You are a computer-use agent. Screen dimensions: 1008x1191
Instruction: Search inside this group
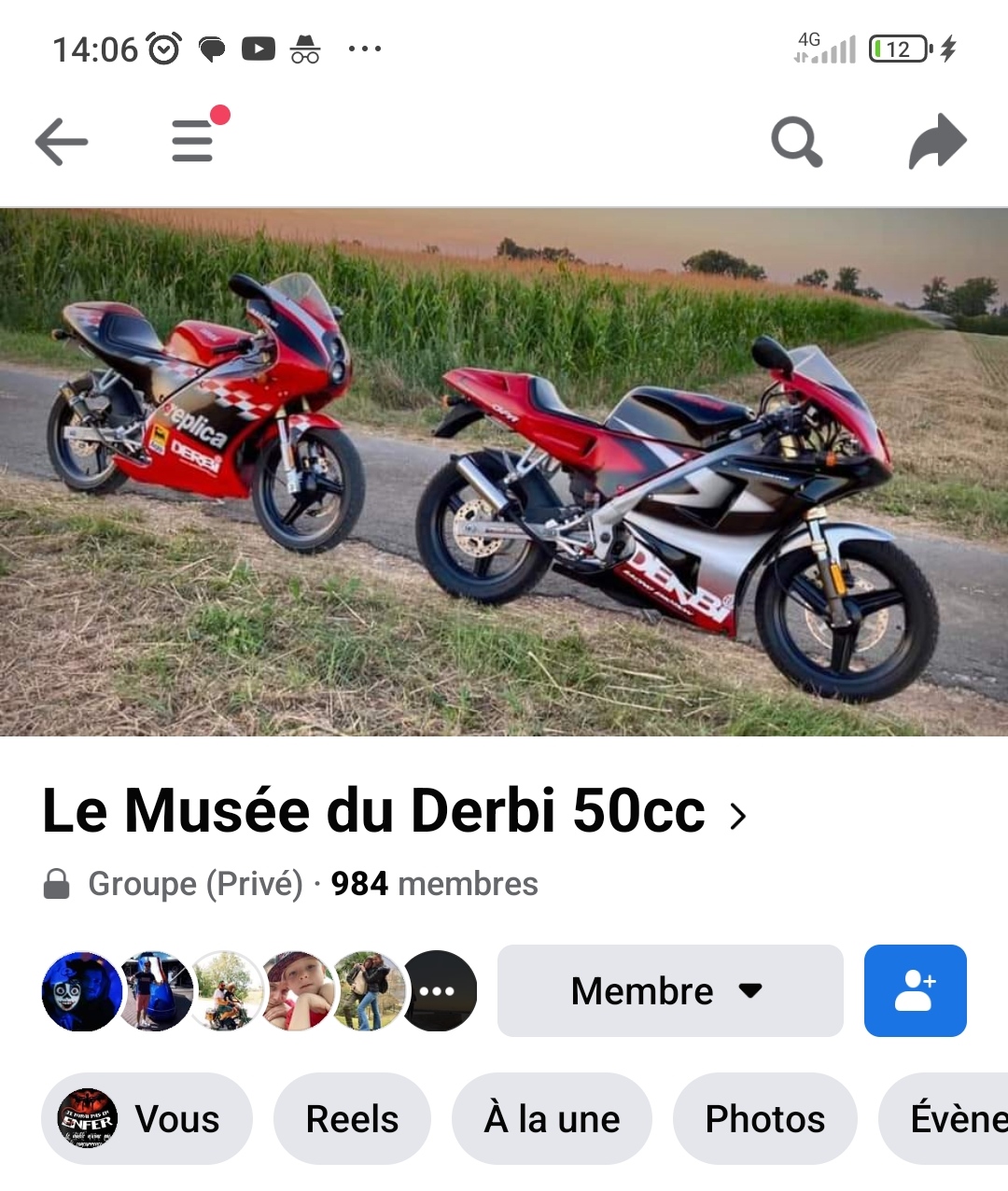(796, 142)
